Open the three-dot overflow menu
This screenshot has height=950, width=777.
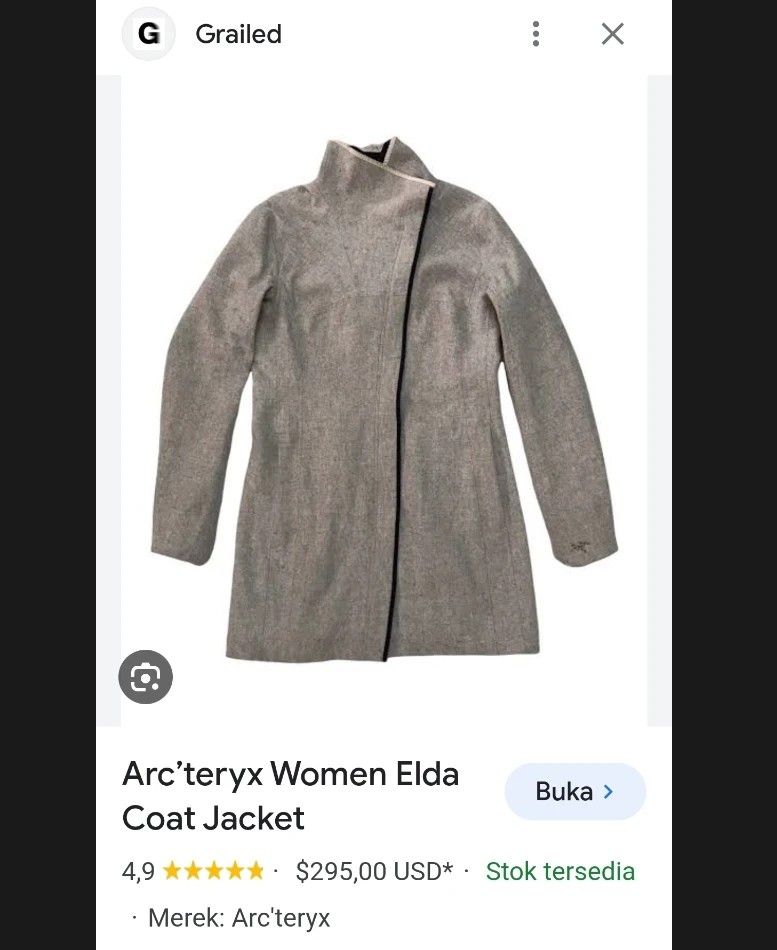click(x=536, y=34)
